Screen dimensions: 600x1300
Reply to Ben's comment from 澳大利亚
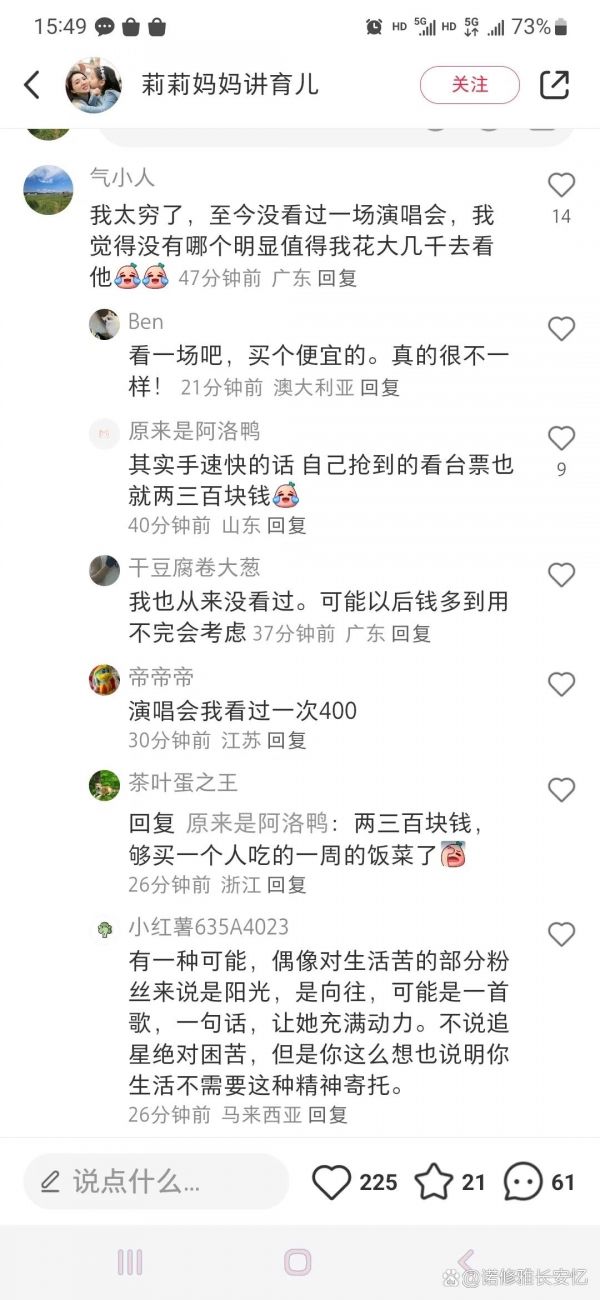tap(380, 388)
